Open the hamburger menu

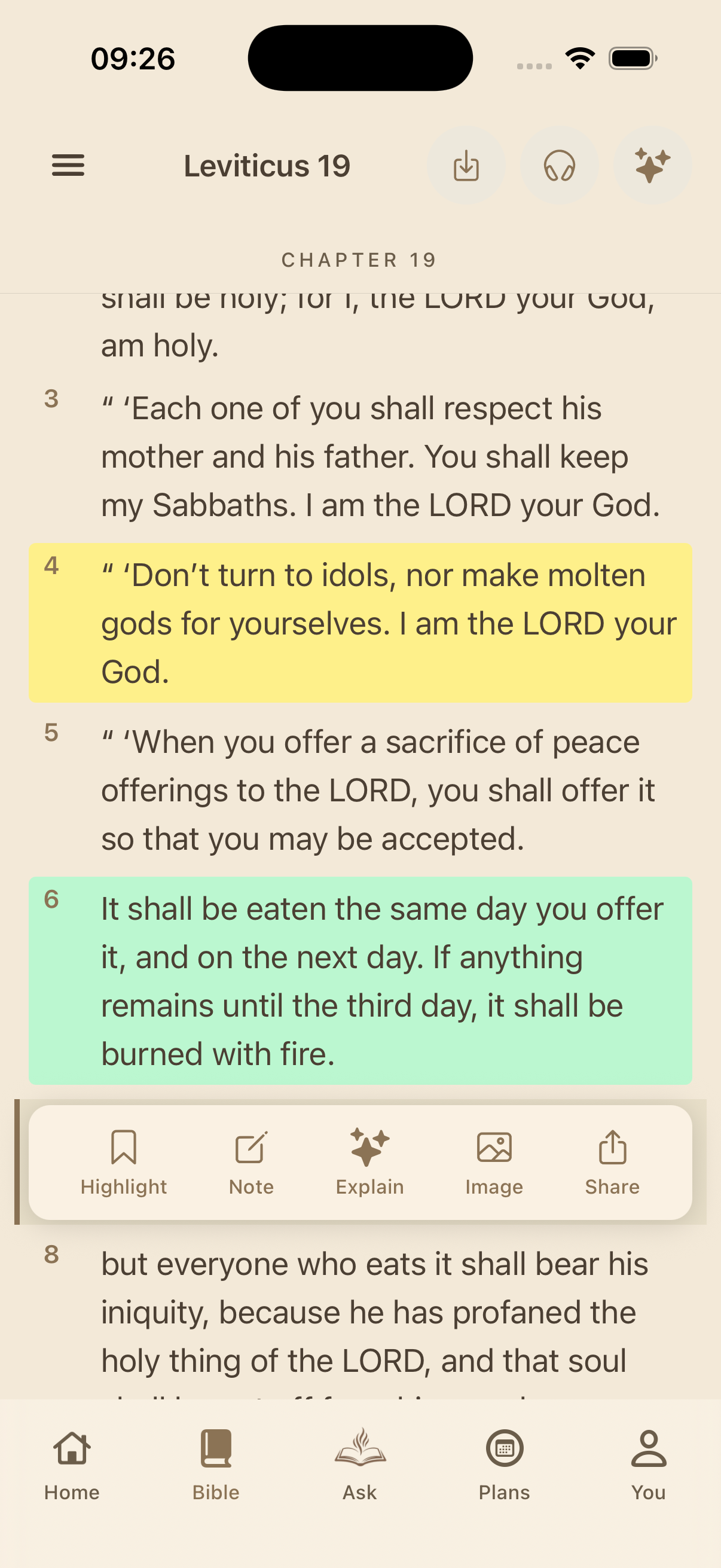(x=68, y=166)
